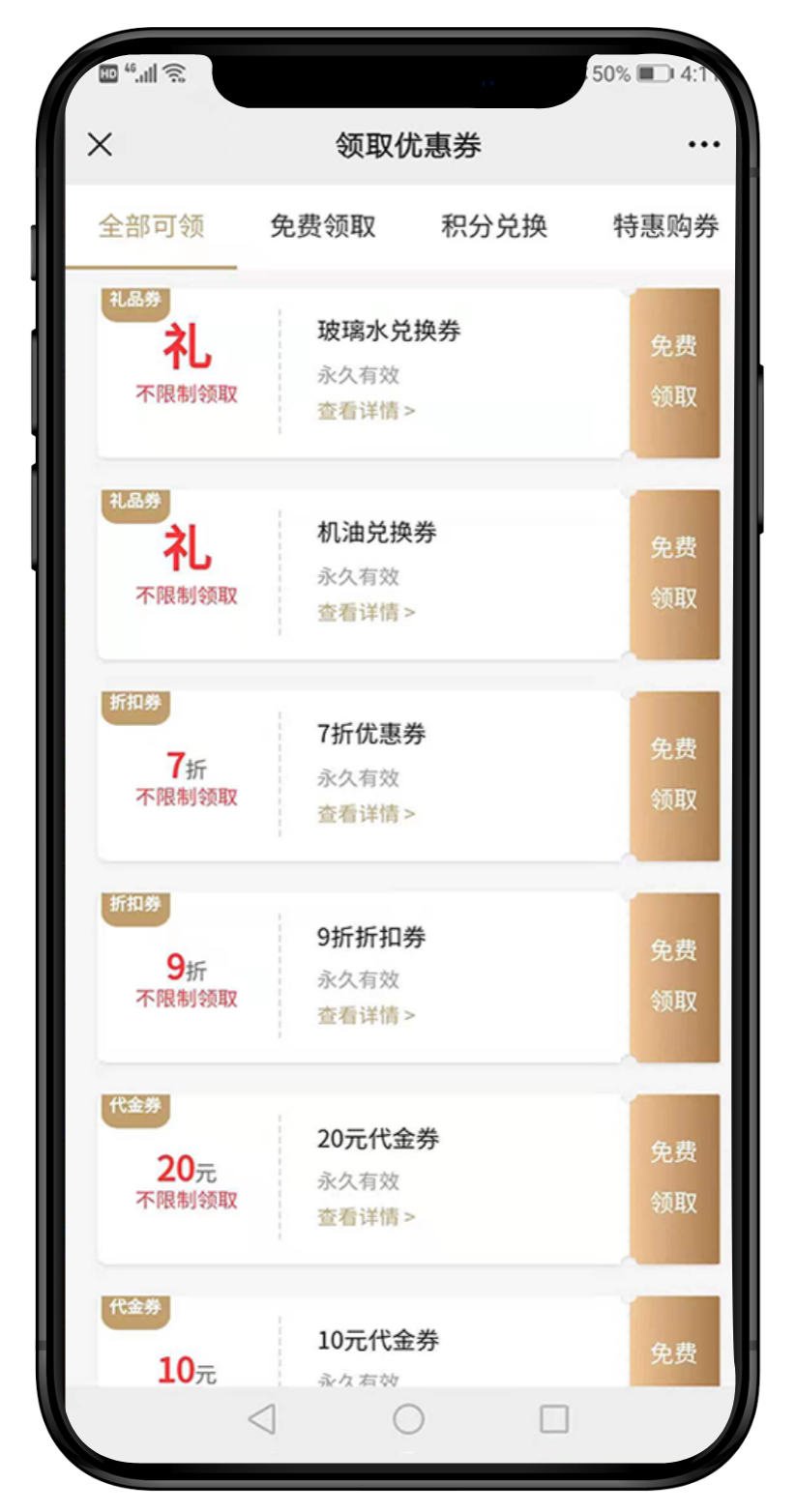Go to the system home screen
This screenshot has height=1512, width=796.
pyautogui.click(x=408, y=1419)
